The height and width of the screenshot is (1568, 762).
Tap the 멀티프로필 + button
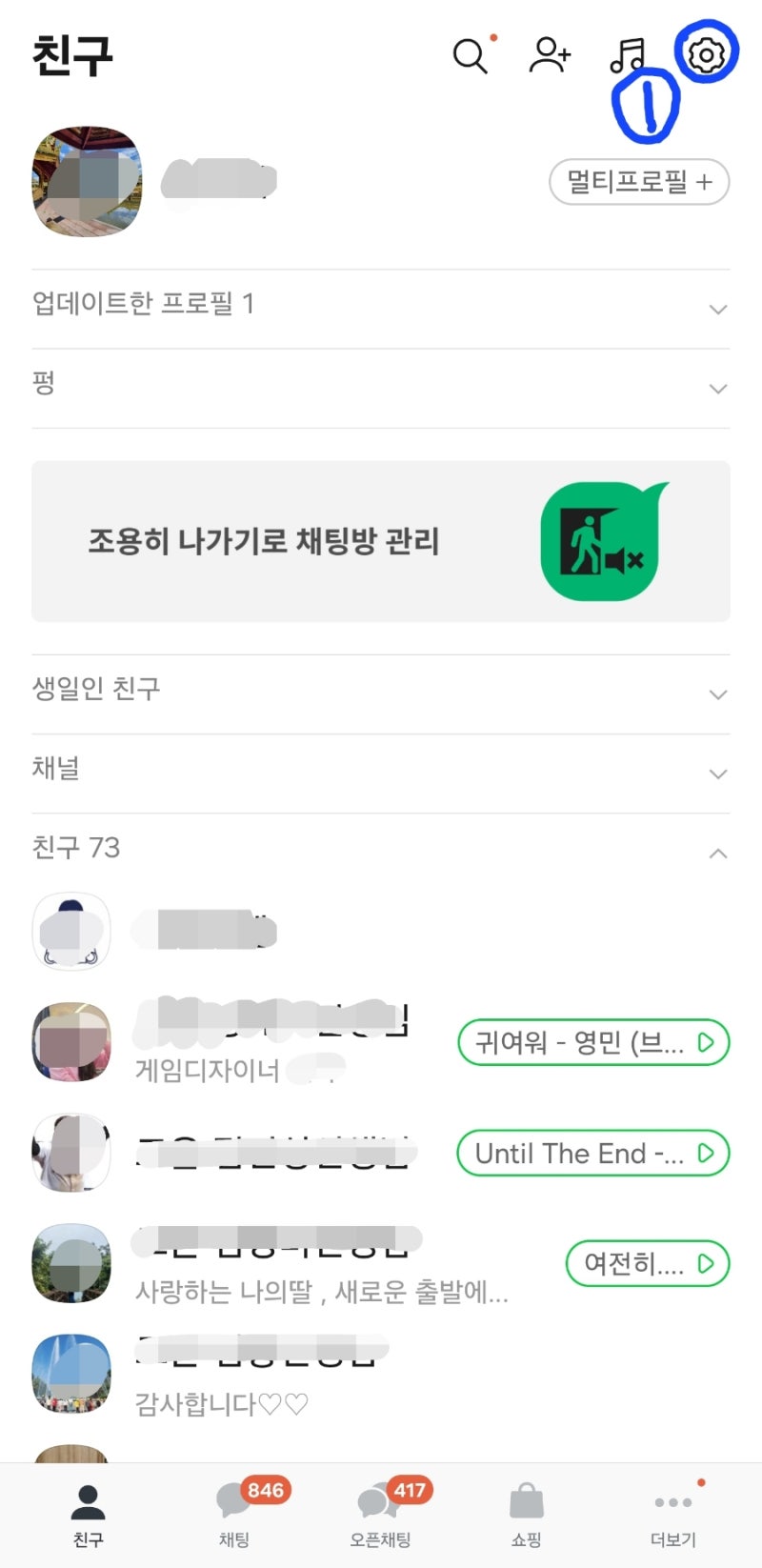tap(639, 182)
